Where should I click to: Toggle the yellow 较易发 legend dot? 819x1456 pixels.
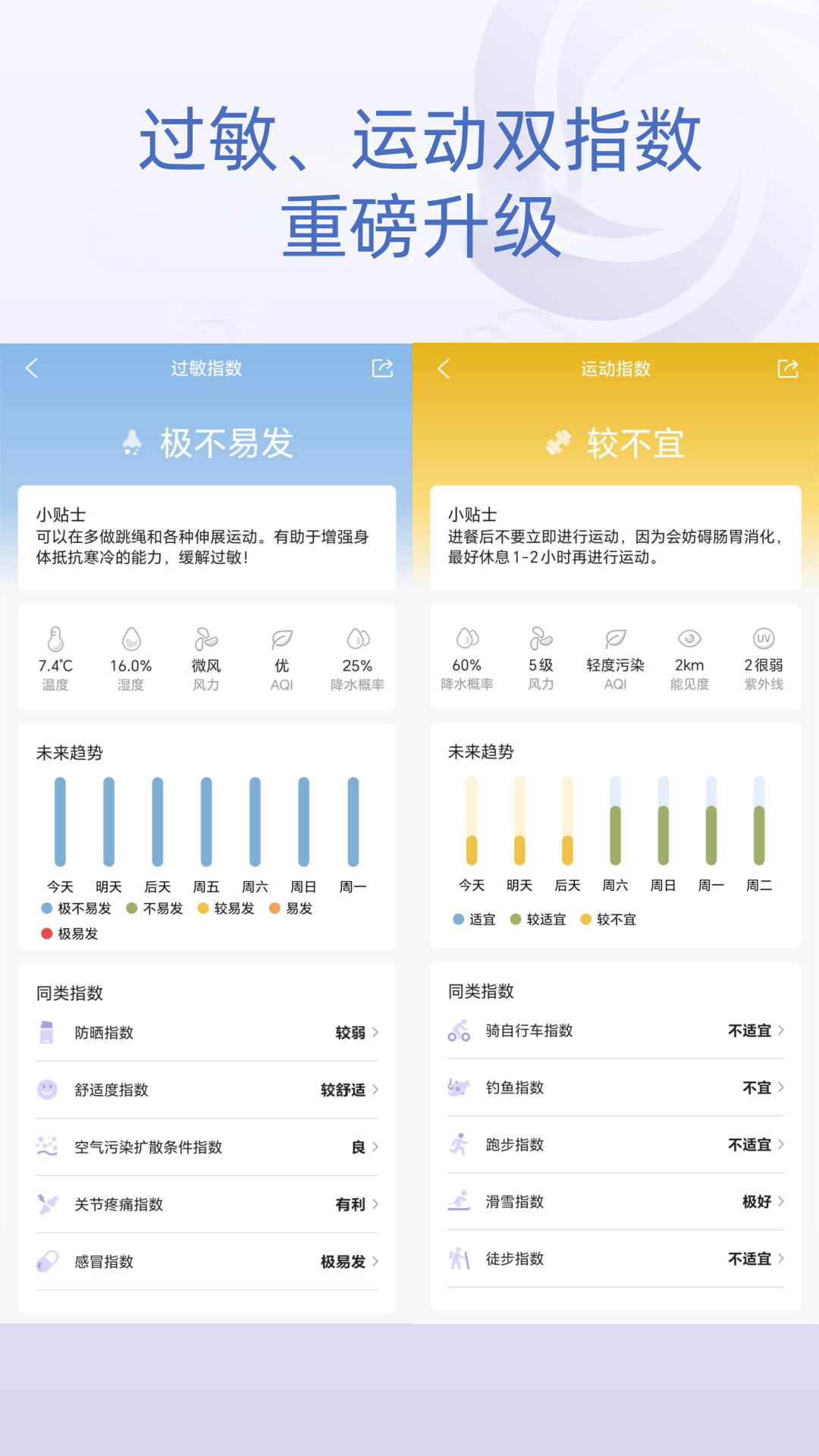click(202, 908)
